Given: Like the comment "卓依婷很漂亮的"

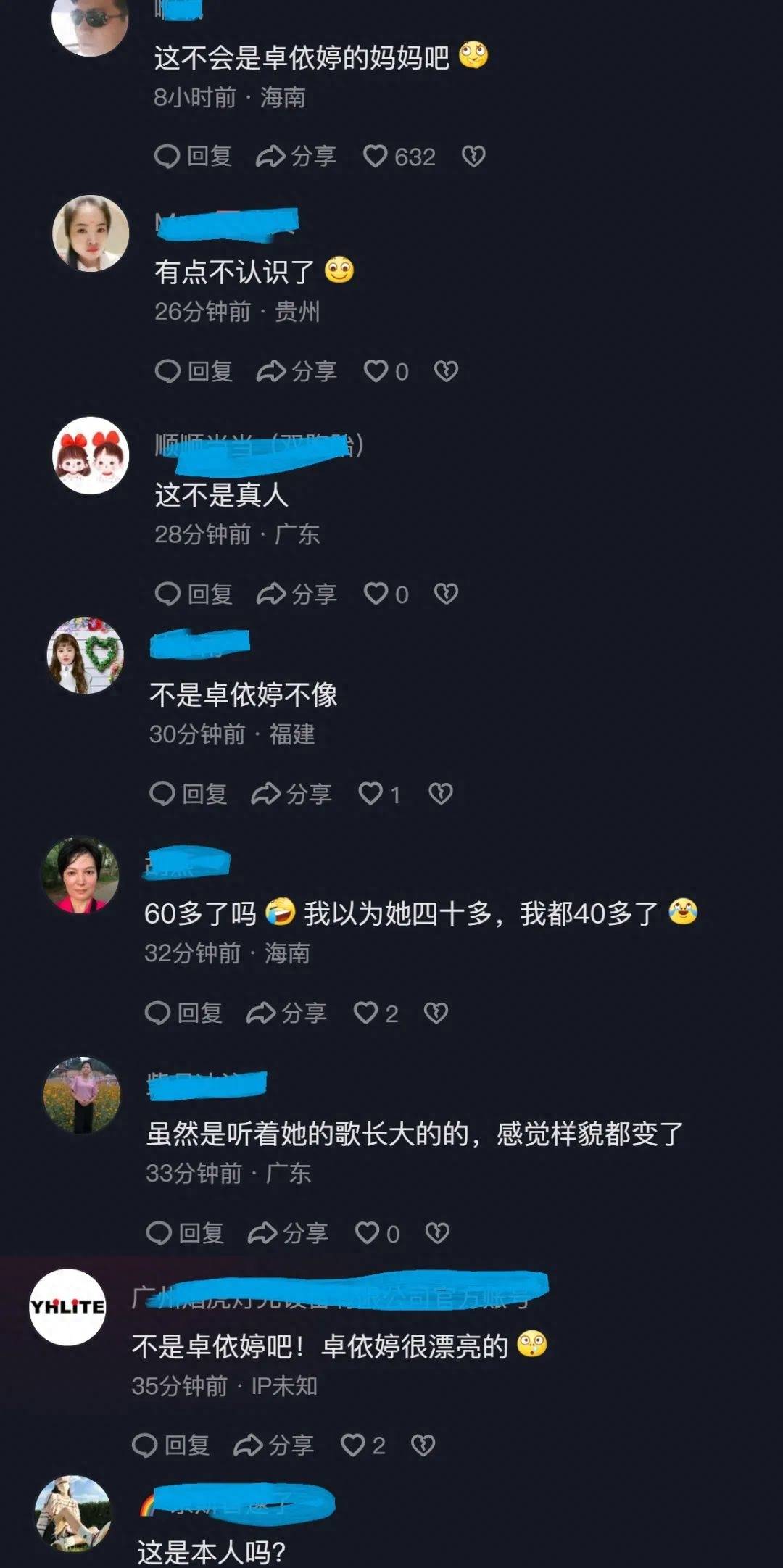Looking at the screenshot, I should [x=353, y=1445].
